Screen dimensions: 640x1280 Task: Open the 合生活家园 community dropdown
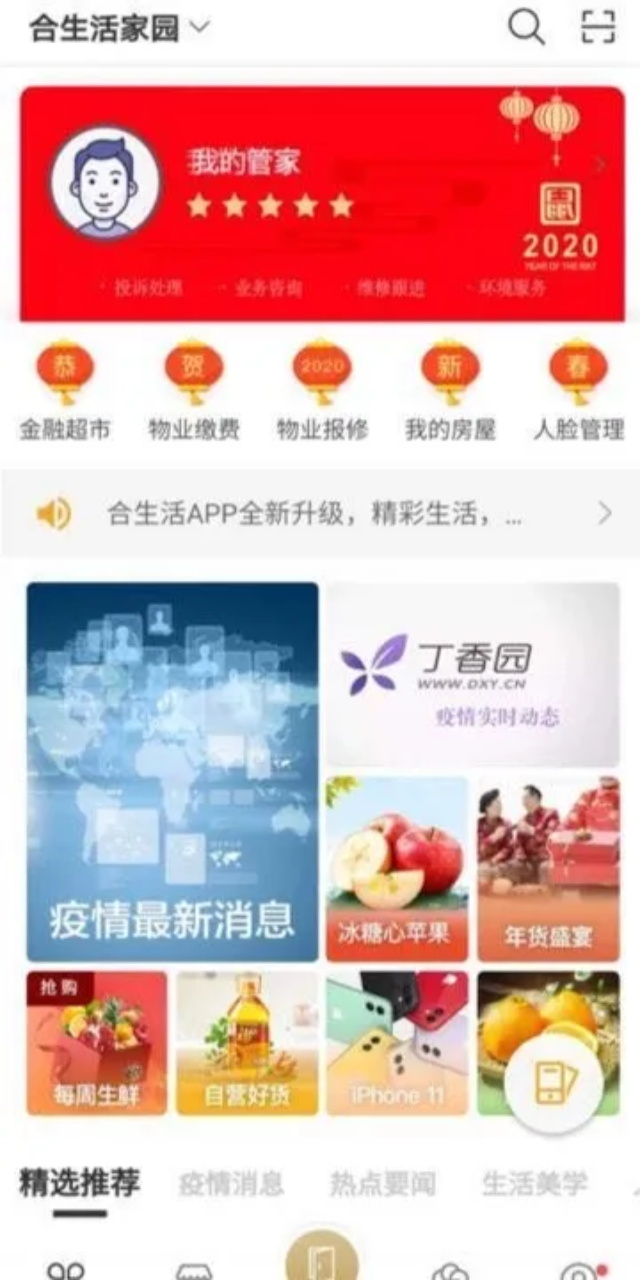120,28
